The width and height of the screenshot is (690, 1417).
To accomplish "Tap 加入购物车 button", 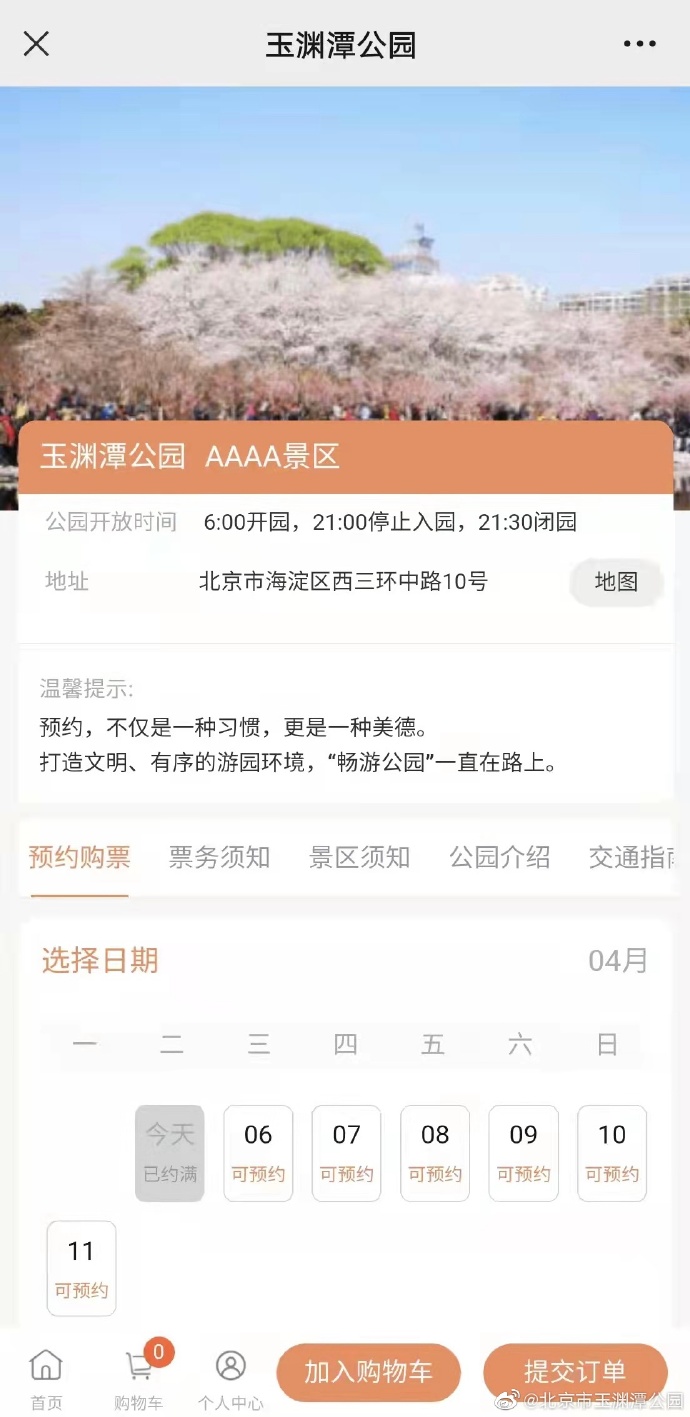I will pyautogui.click(x=368, y=1372).
